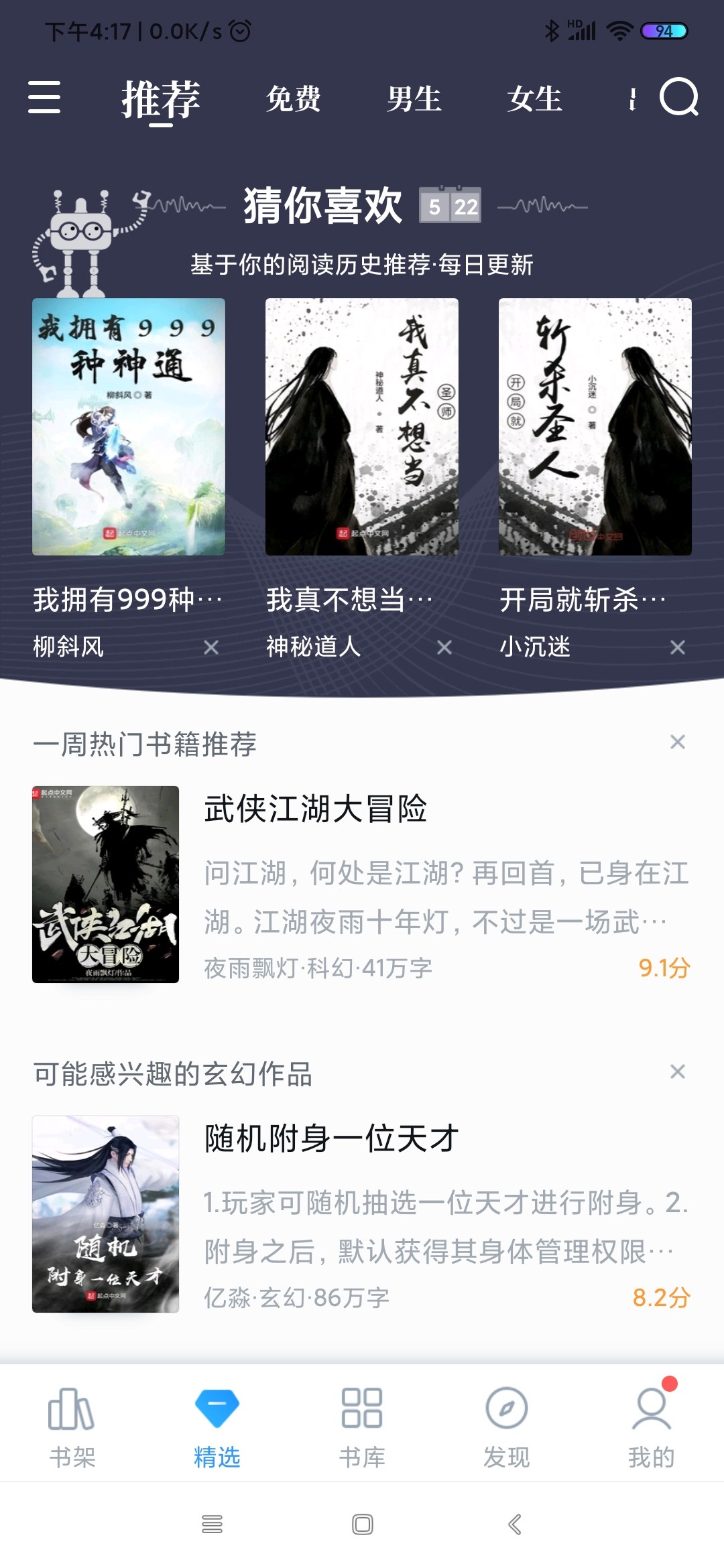Dismiss the 小沉迷 recommendation
The width and height of the screenshot is (724, 1568).
[678, 647]
